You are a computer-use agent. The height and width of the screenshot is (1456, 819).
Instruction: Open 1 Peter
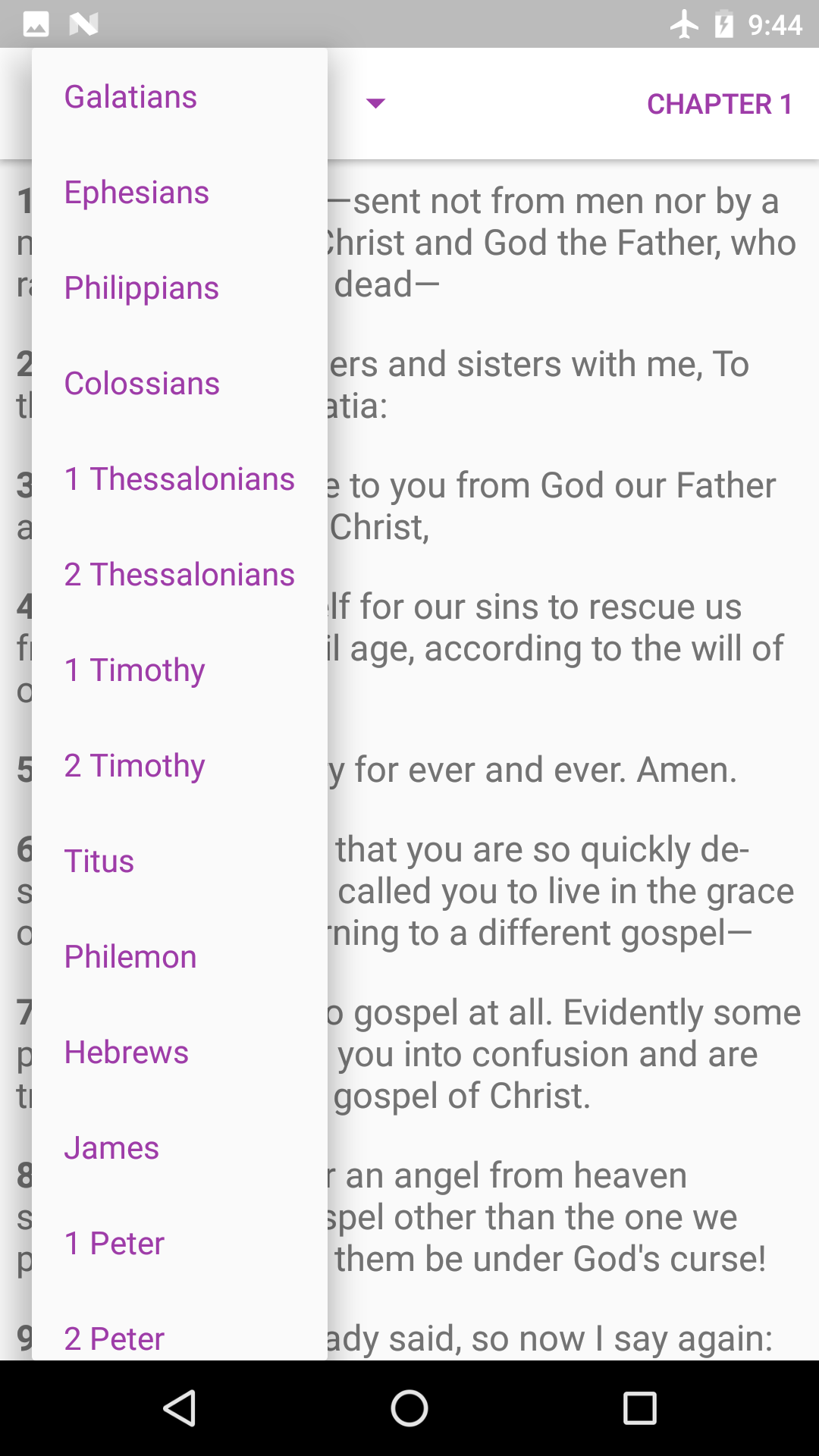(180, 1244)
